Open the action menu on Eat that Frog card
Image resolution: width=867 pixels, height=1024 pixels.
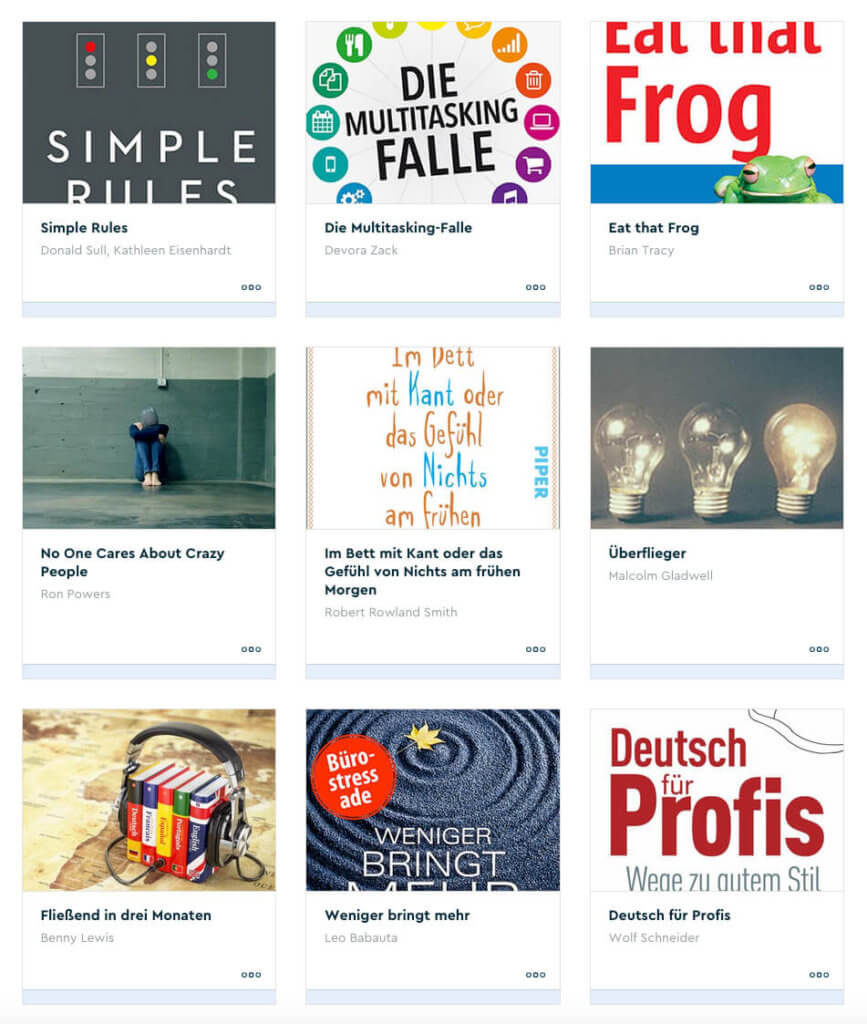coord(820,287)
